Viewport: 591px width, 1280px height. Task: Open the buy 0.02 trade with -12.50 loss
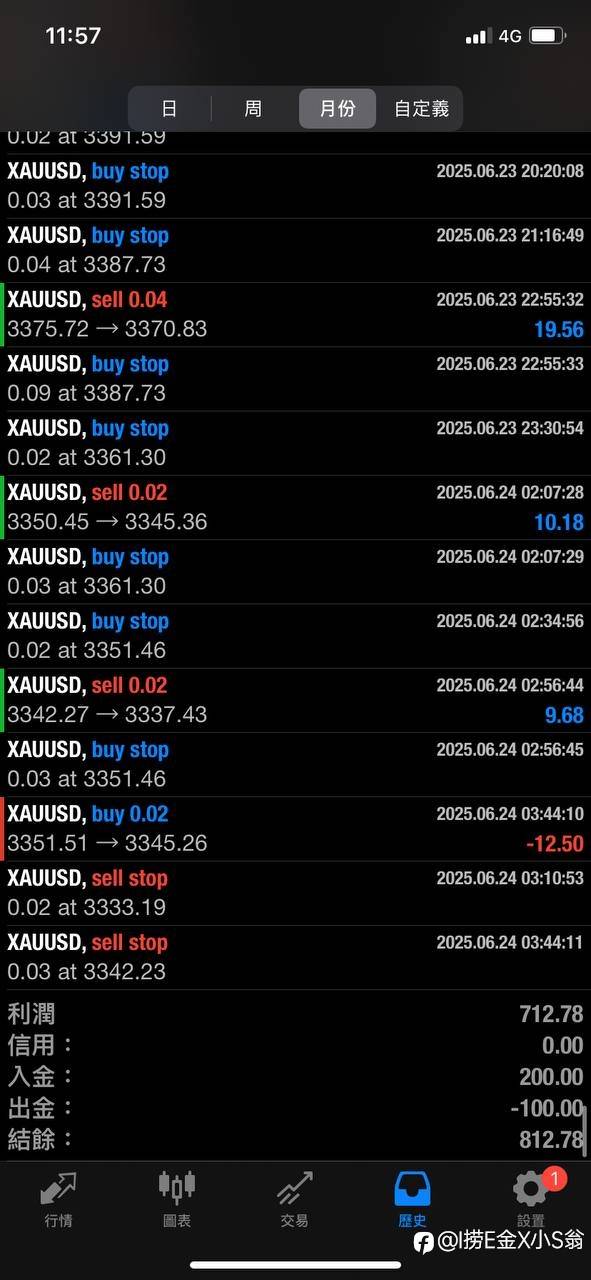coord(295,829)
